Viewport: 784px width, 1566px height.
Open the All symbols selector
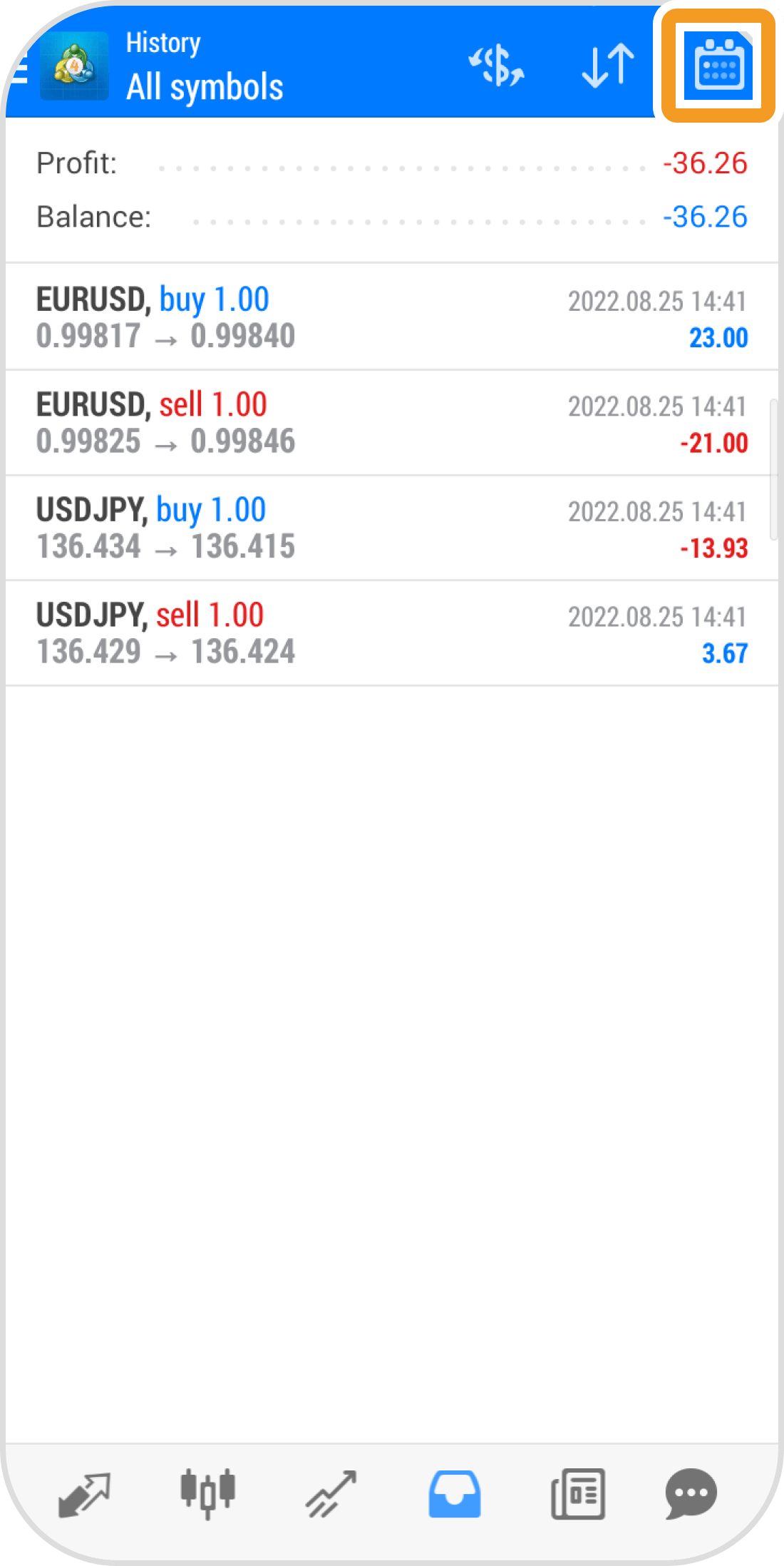205,87
